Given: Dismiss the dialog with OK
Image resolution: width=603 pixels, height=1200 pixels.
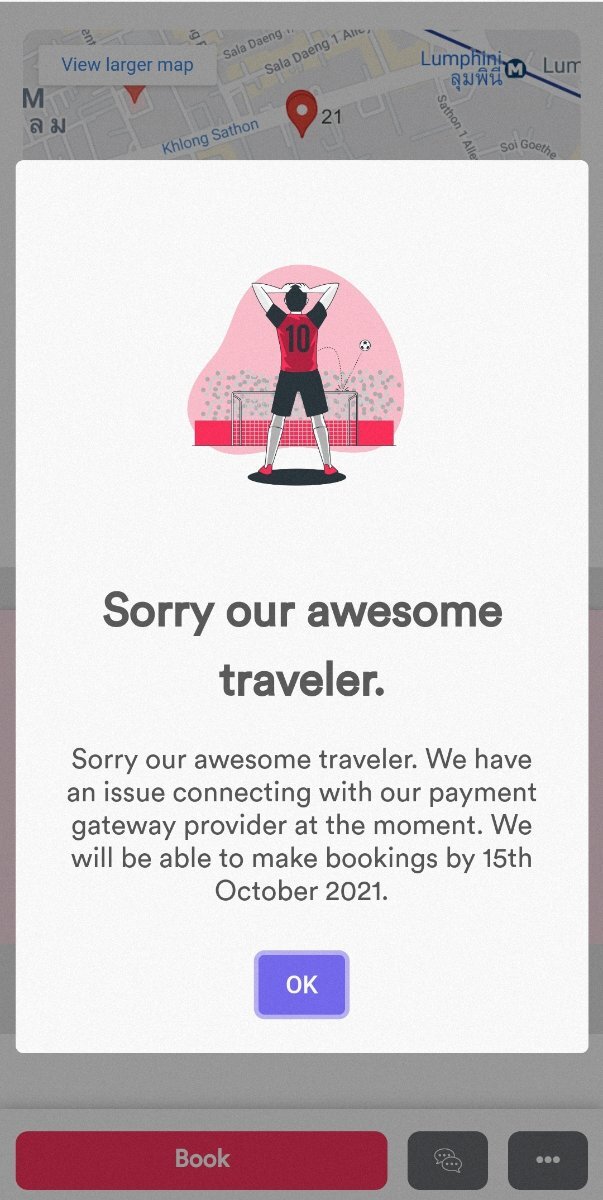Looking at the screenshot, I should point(301,985).
